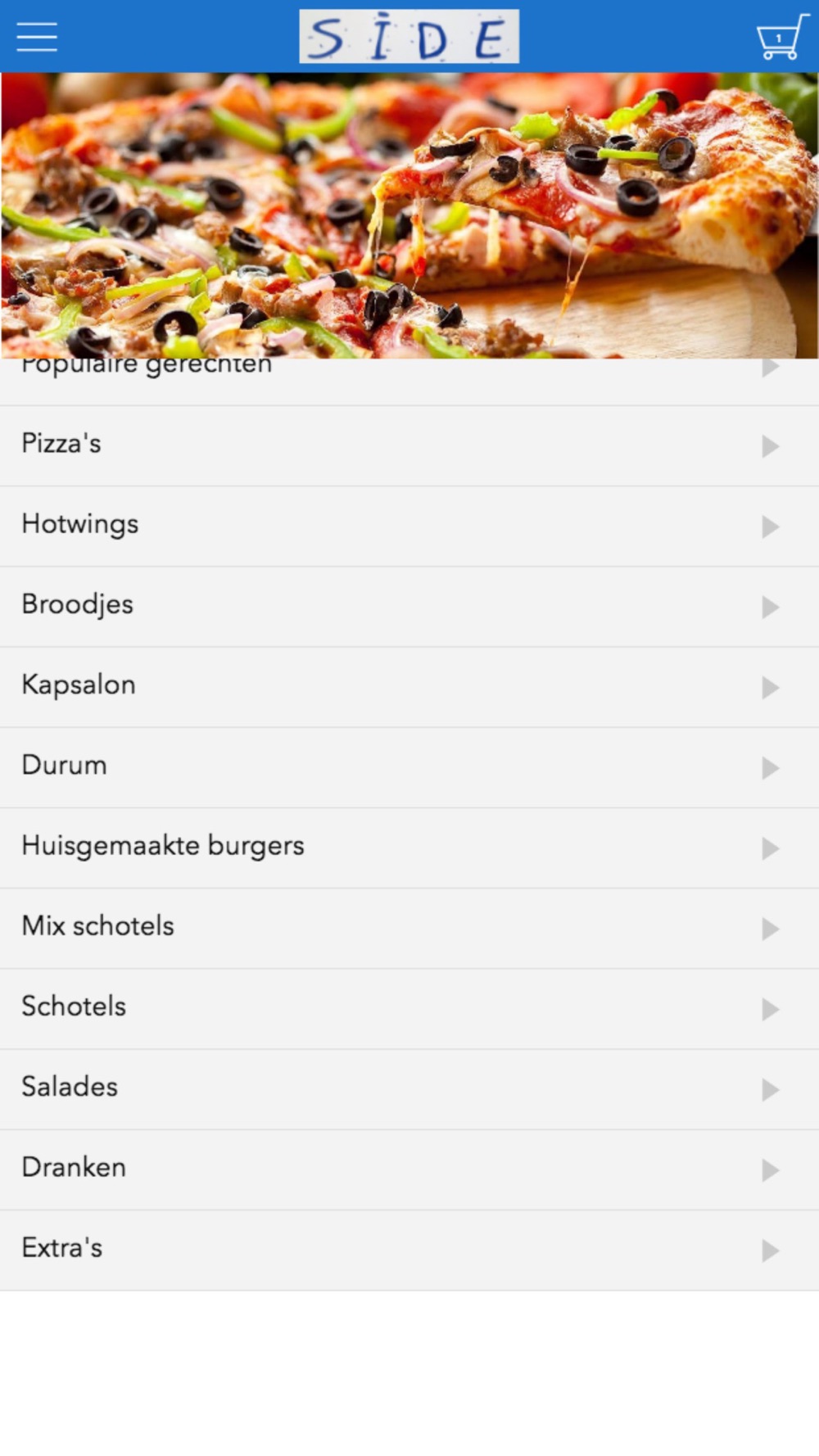Viewport: 819px width, 1456px height.
Task: Select the Kapsalon category
Action: tap(409, 686)
